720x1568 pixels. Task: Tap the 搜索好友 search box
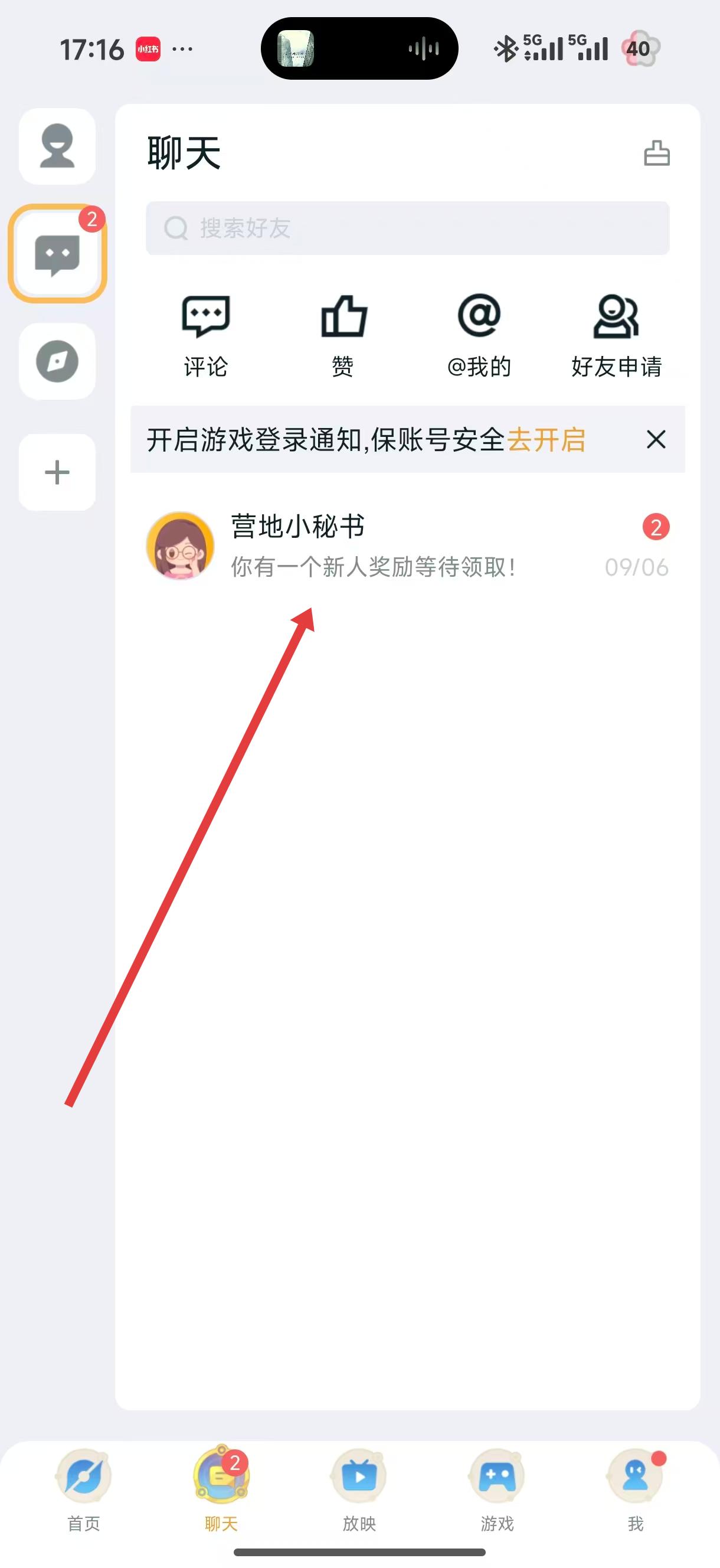[x=407, y=228]
